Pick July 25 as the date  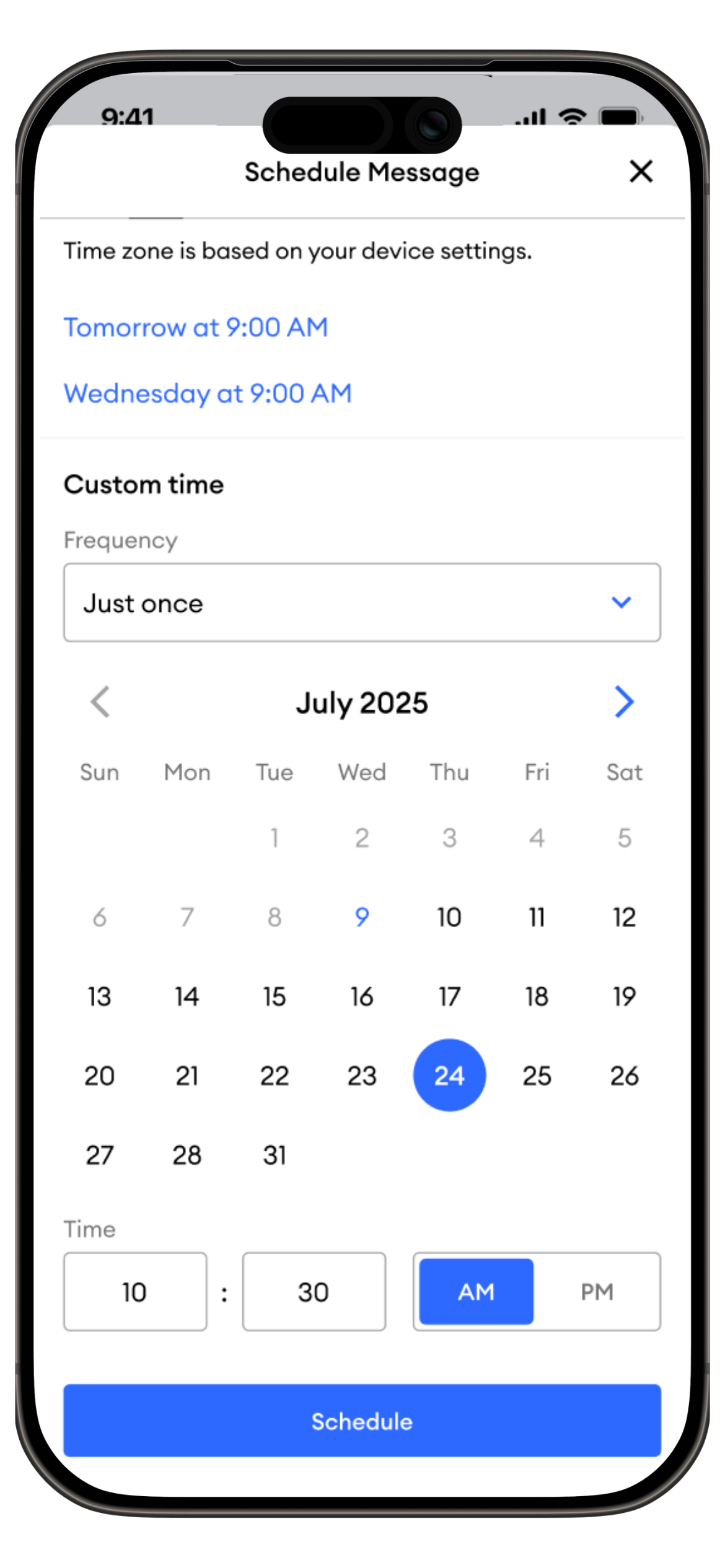537,1076
